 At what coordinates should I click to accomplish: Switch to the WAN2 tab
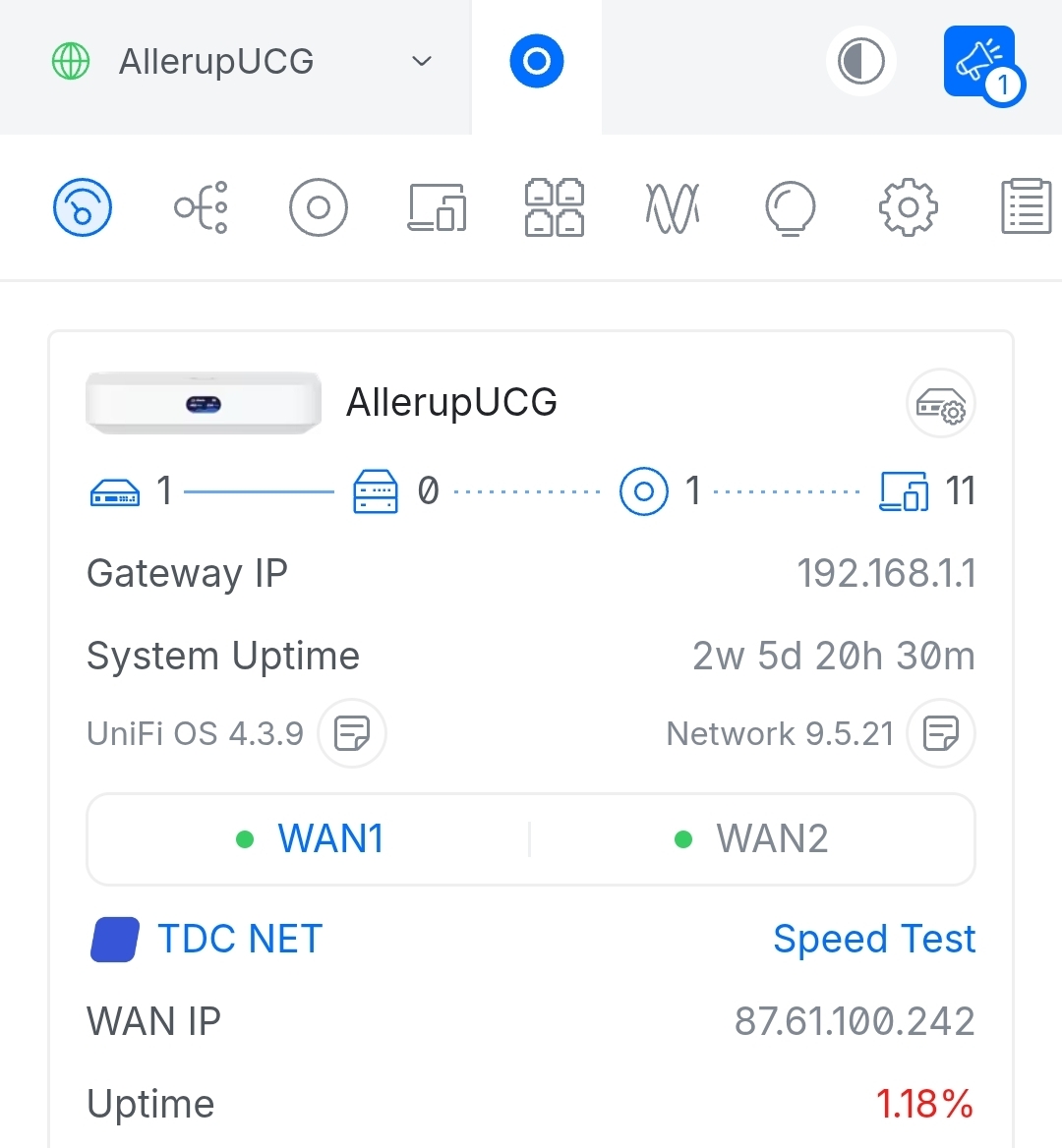tap(752, 839)
